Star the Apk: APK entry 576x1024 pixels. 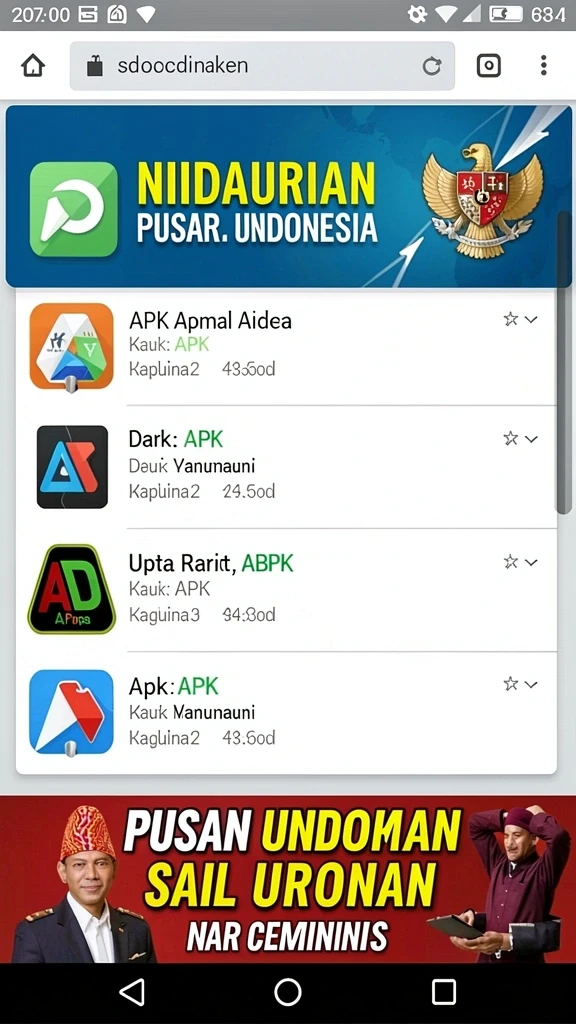(x=511, y=684)
